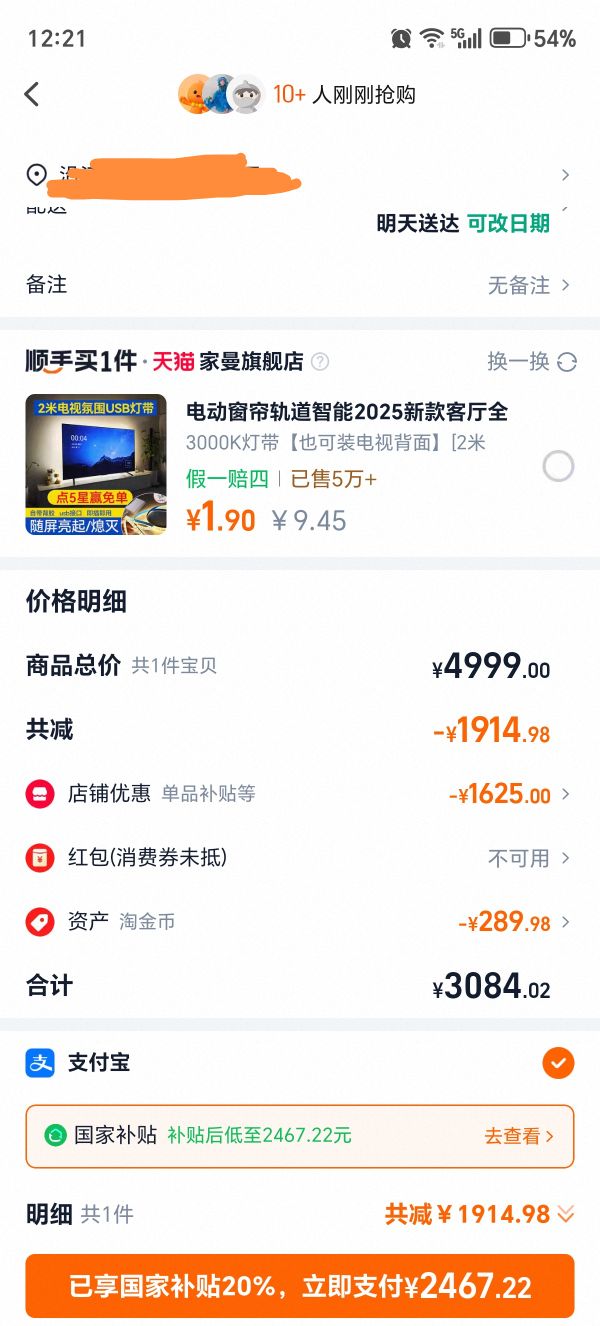The height and width of the screenshot is (1326, 600).
Task: Open the USB light strip product image
Action: coord(96,465)
